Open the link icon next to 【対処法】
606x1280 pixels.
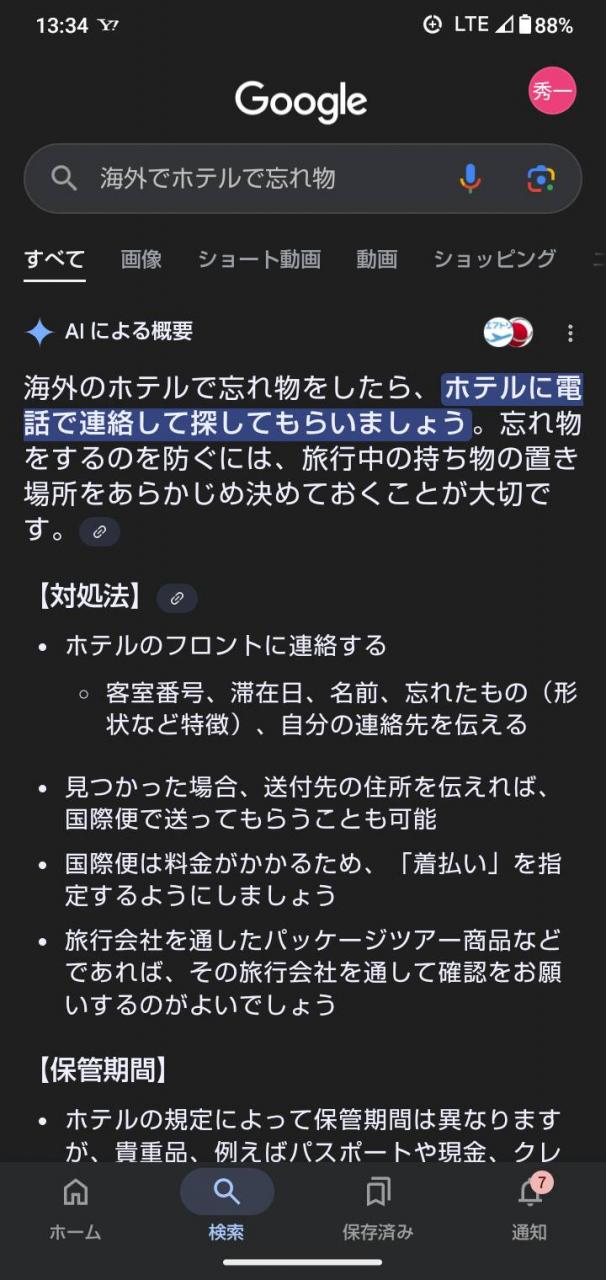[x=177, y=598]
